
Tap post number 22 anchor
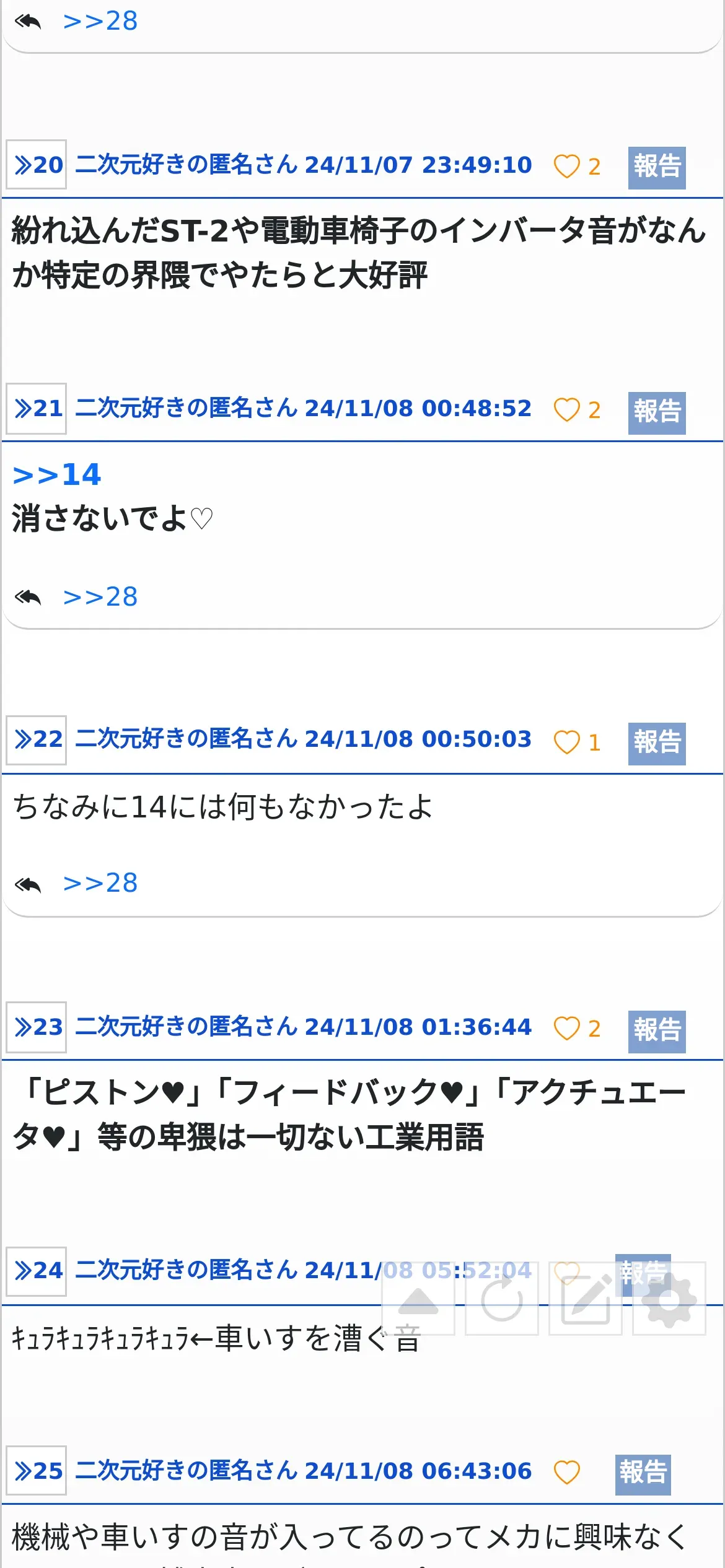(37, 739)
